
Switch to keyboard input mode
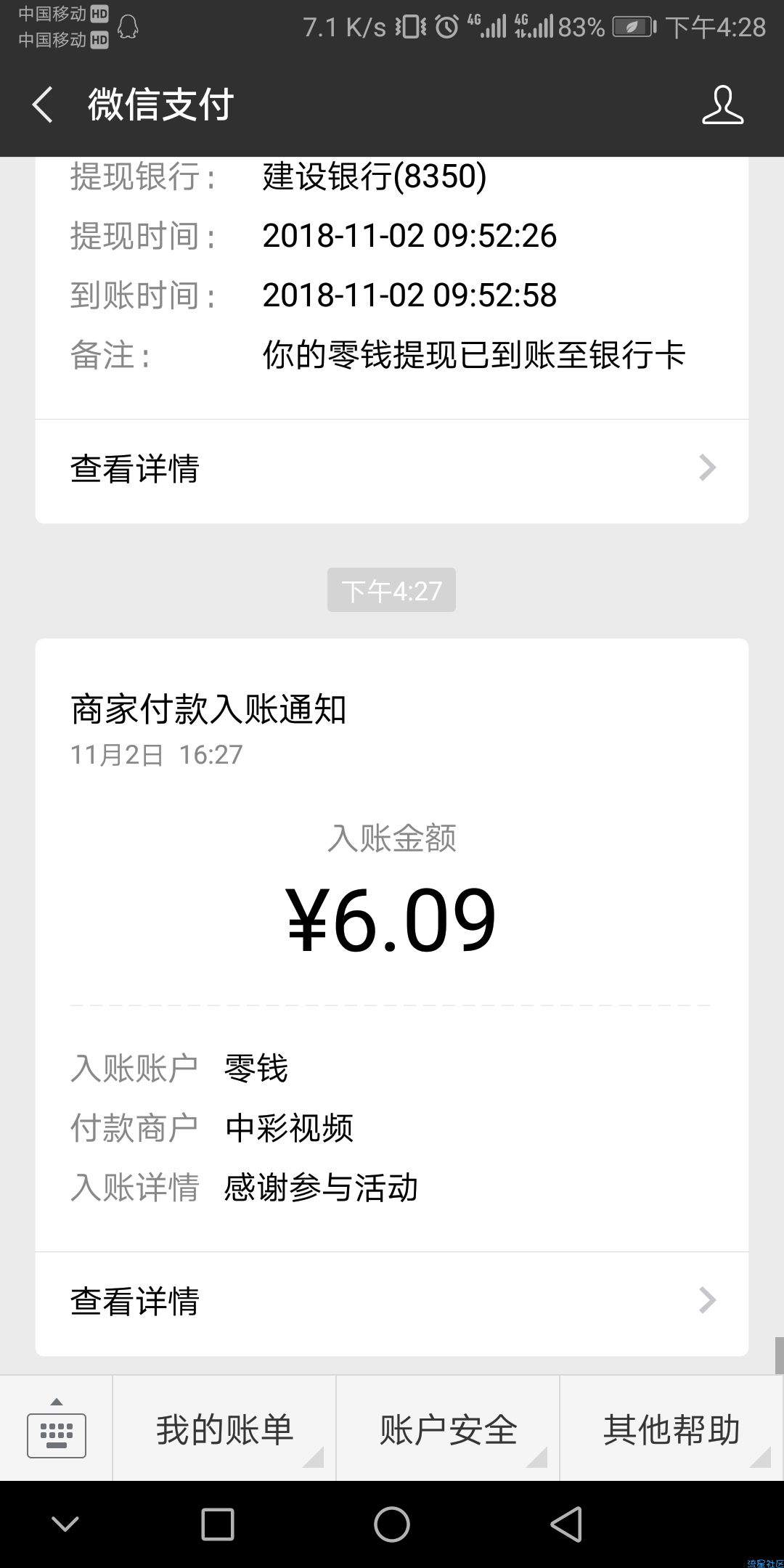(x=57, y=1429)
